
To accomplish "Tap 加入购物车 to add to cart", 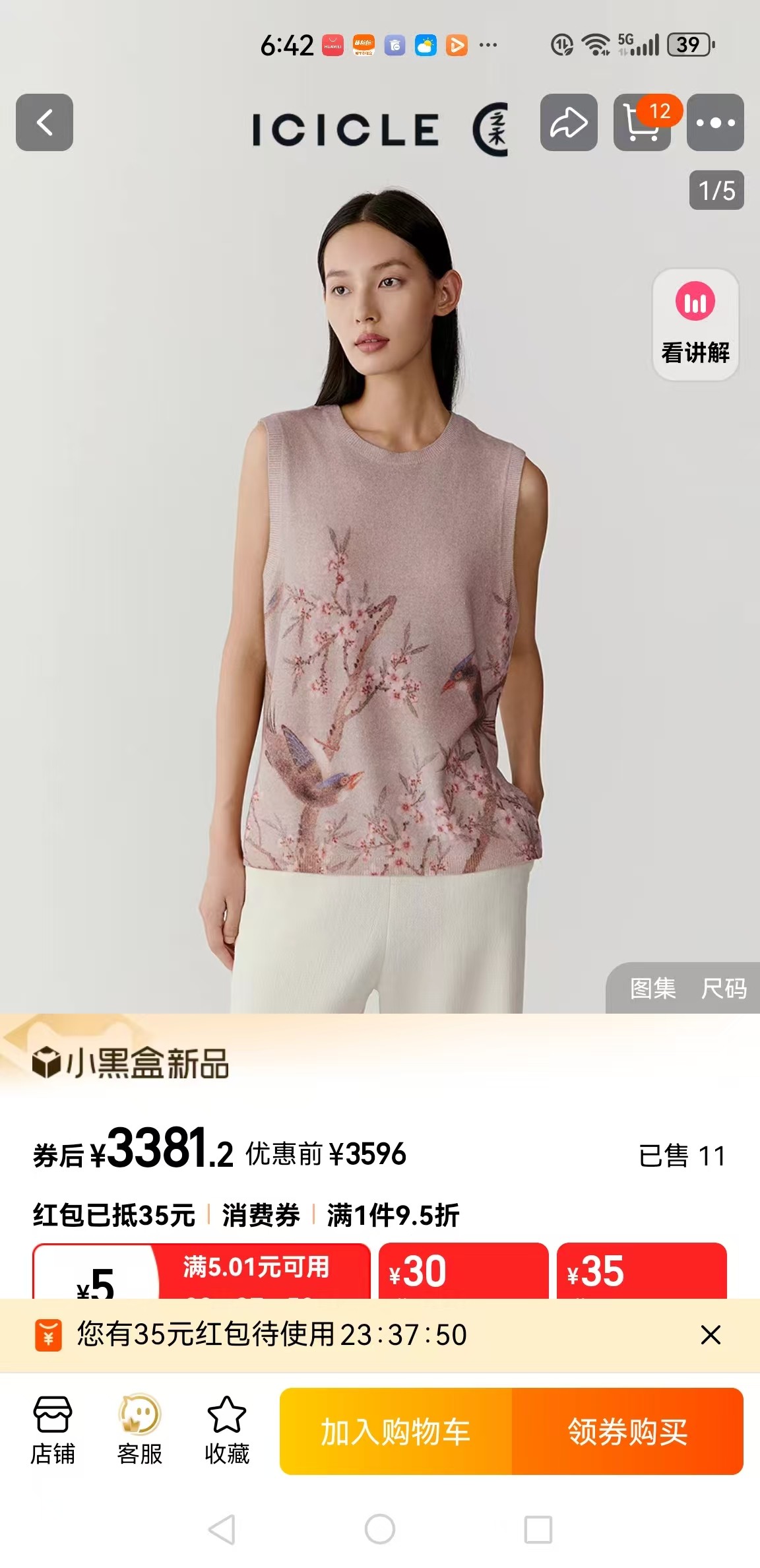I will coord(395,1432).
